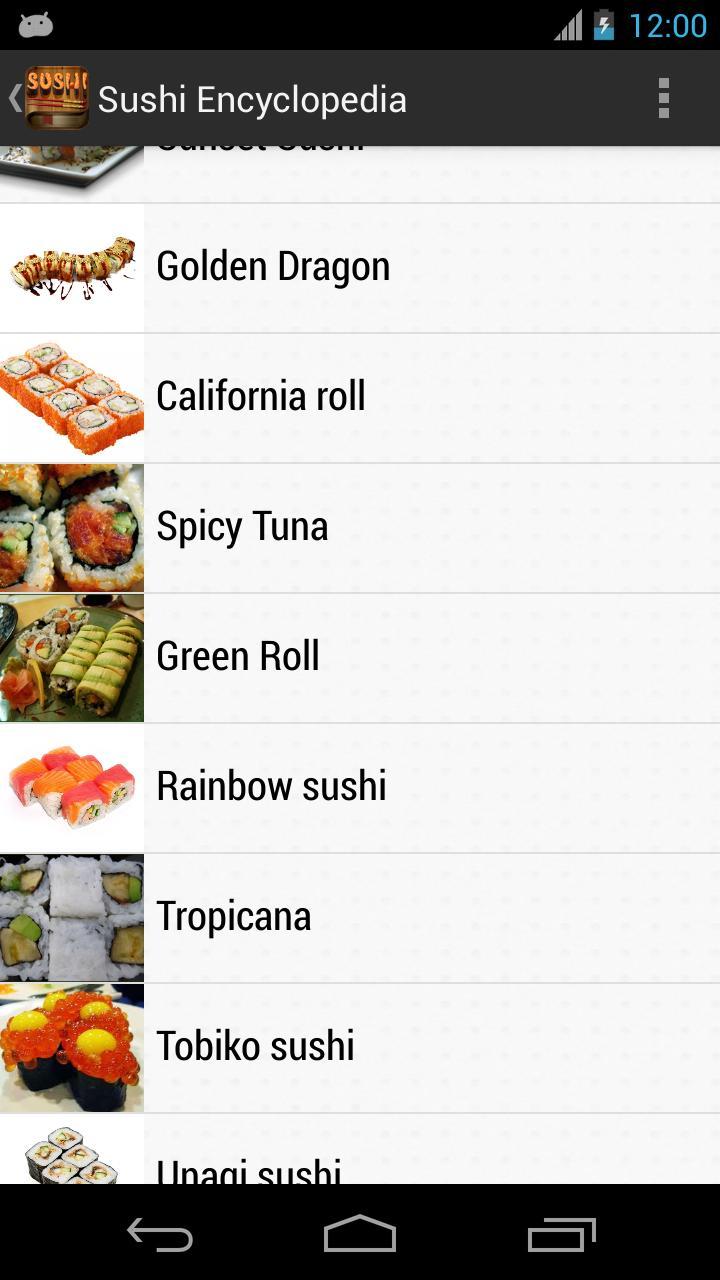
Task: Open Recent apps from the navigation bar
Action: tap(560, 1235)
